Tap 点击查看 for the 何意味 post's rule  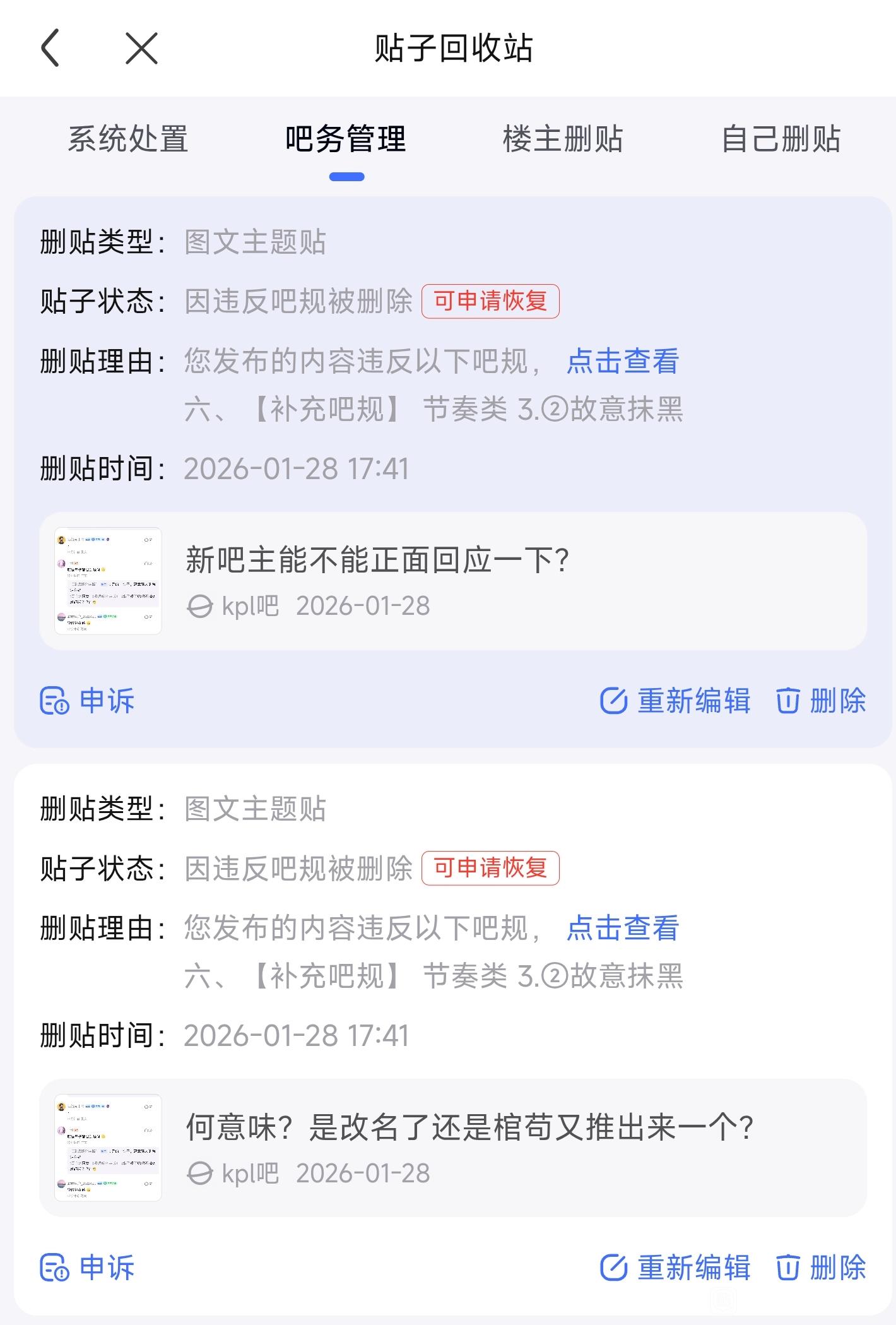point(623,929)
